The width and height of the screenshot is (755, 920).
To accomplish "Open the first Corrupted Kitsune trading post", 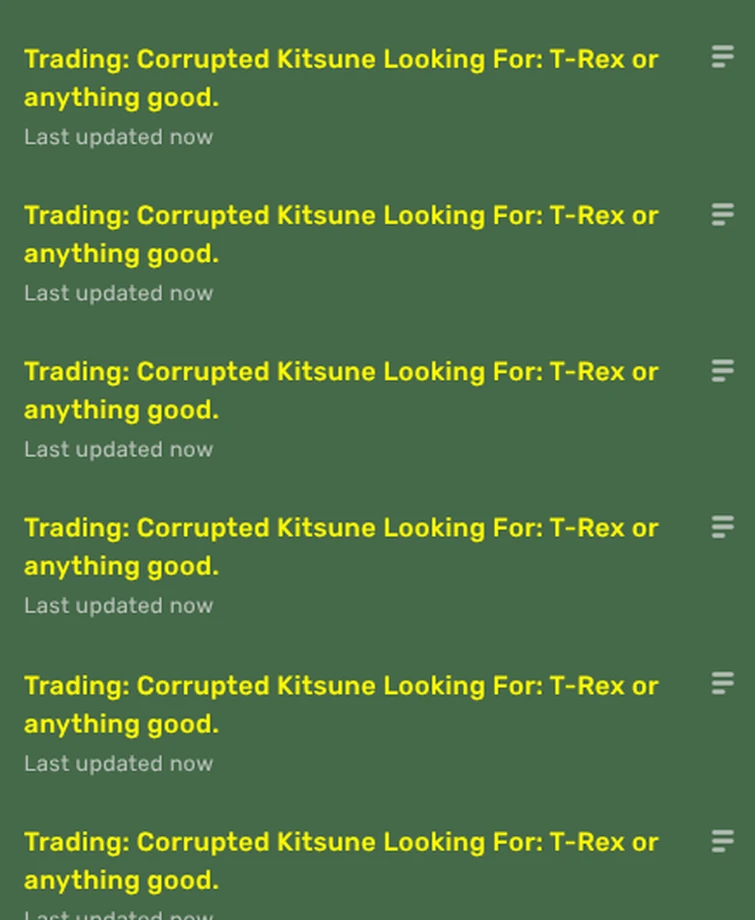I will click(x=340, y=78).
